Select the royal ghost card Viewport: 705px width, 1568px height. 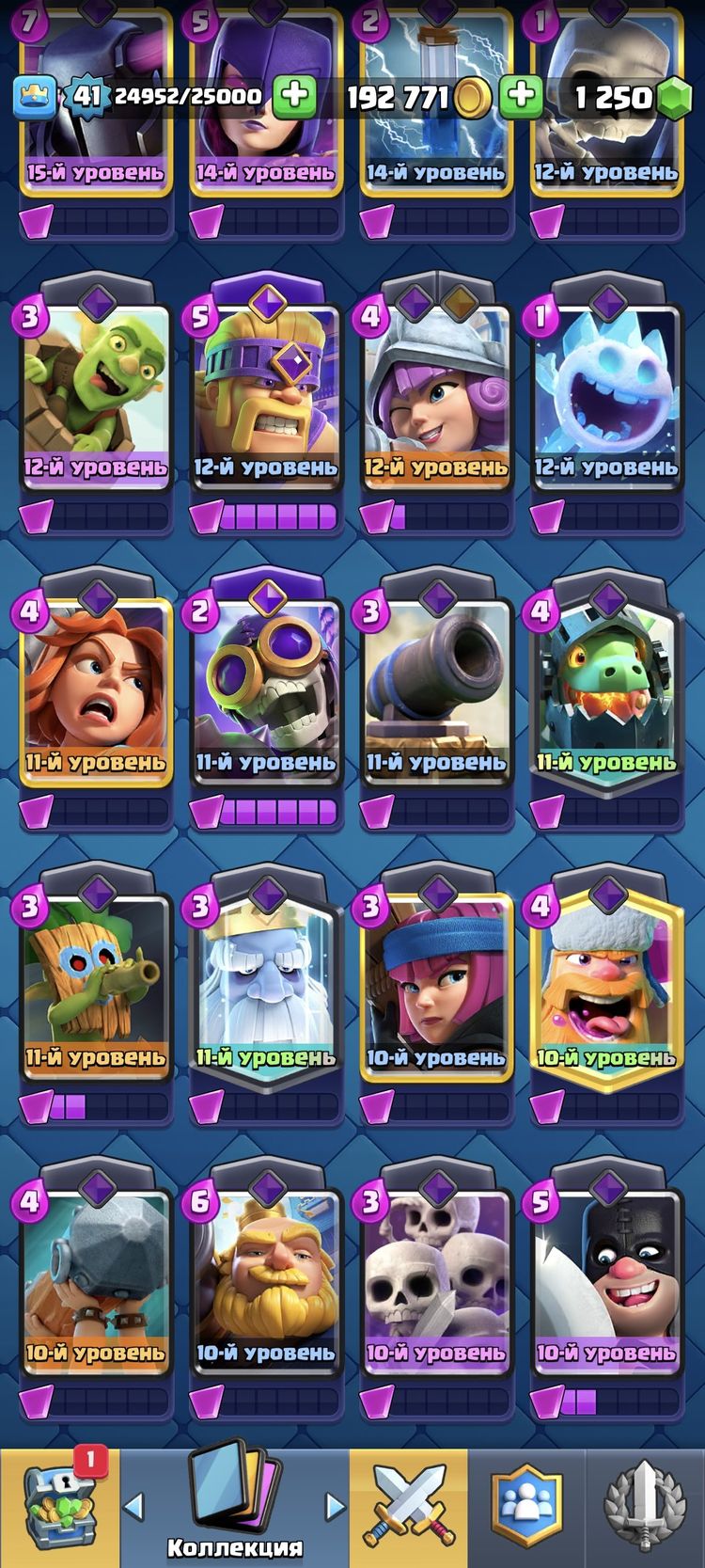[x=265, y=988]
